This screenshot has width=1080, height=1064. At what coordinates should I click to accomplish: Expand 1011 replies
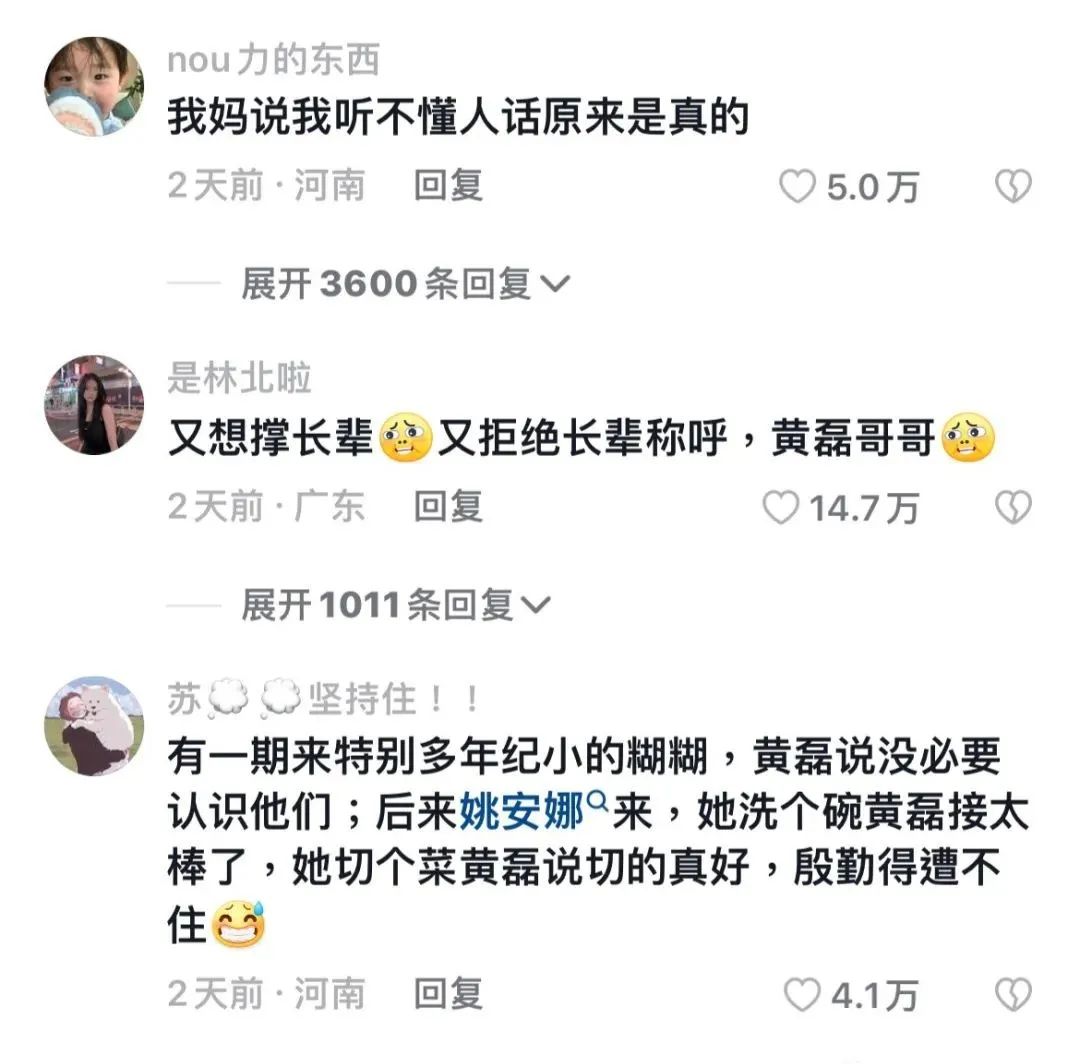[x=396, y=605]
